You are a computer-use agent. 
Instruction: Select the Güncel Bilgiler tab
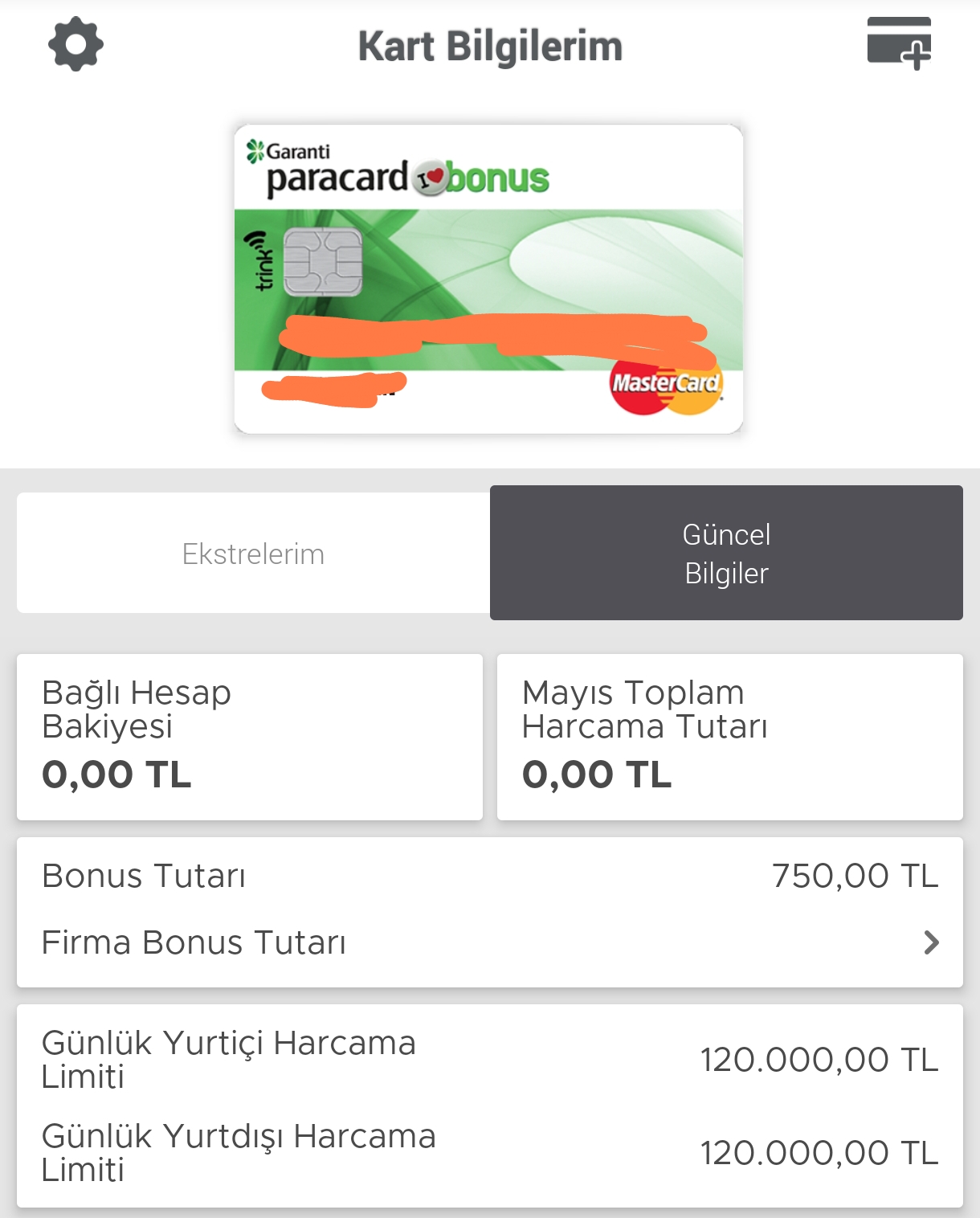pos(726,553)
